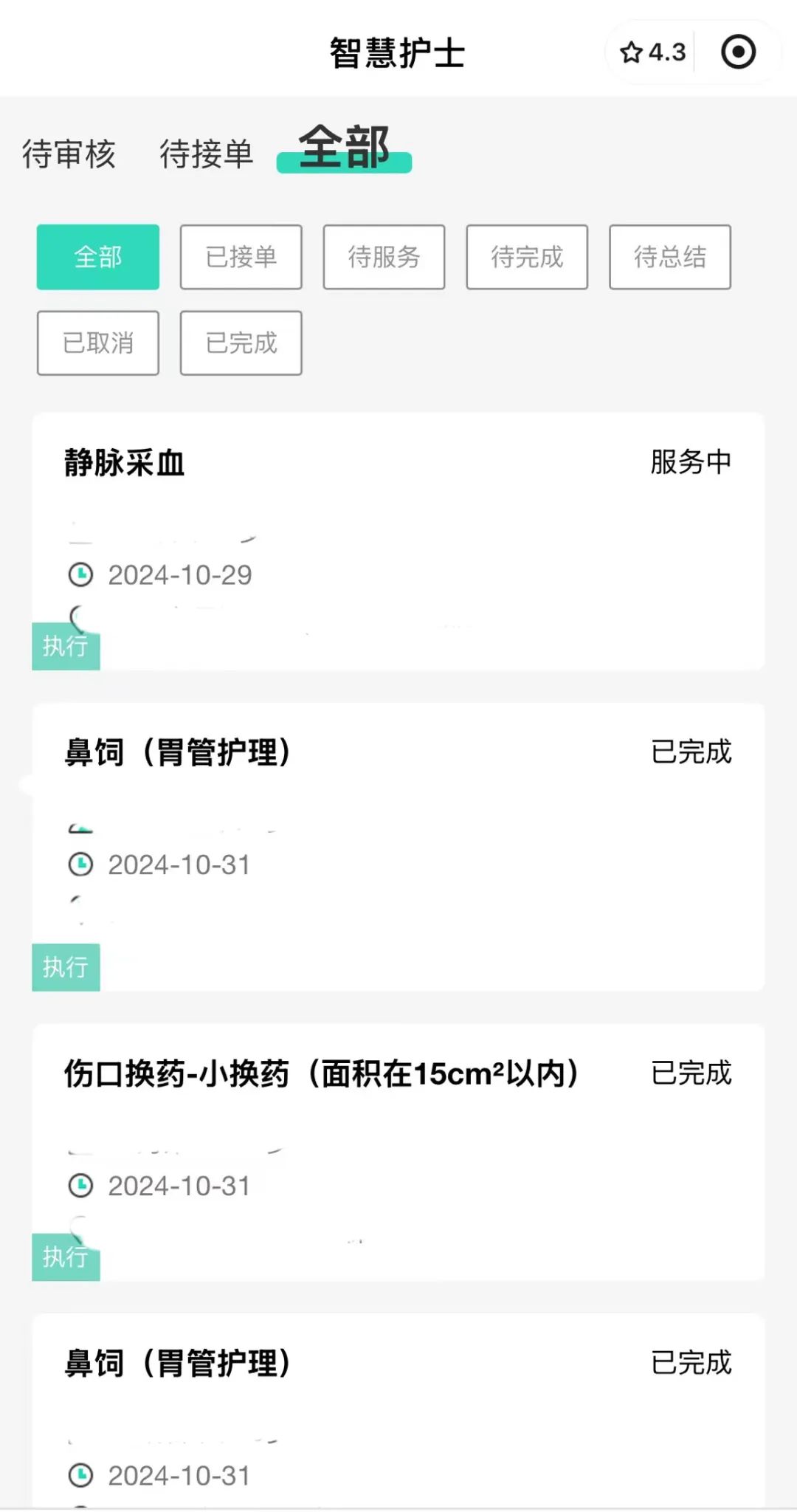This screenshot has height=1512, width=797.
Task: Switch to the 待接单 tab
Action: (x=207, y=154)
